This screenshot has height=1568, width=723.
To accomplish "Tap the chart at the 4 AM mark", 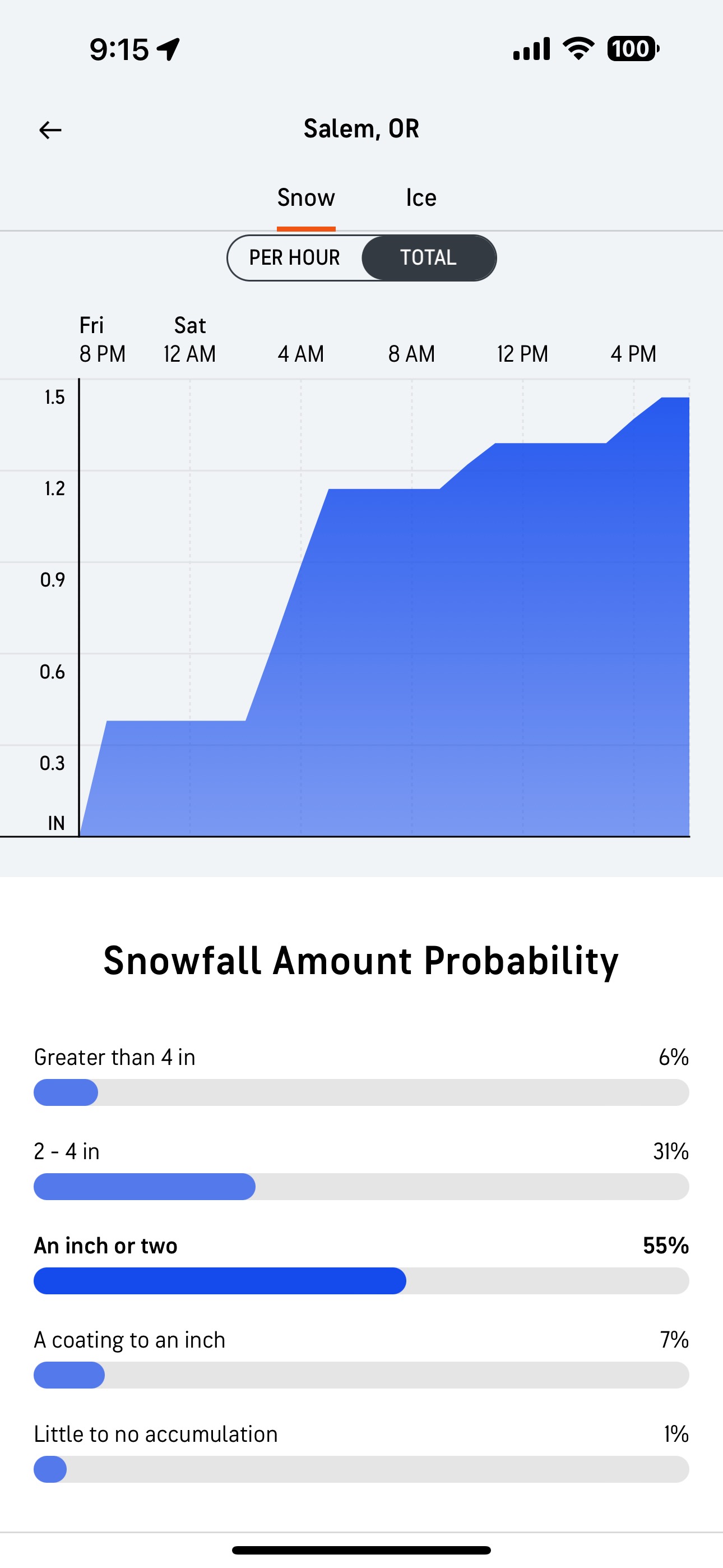I will click(300, 608).
